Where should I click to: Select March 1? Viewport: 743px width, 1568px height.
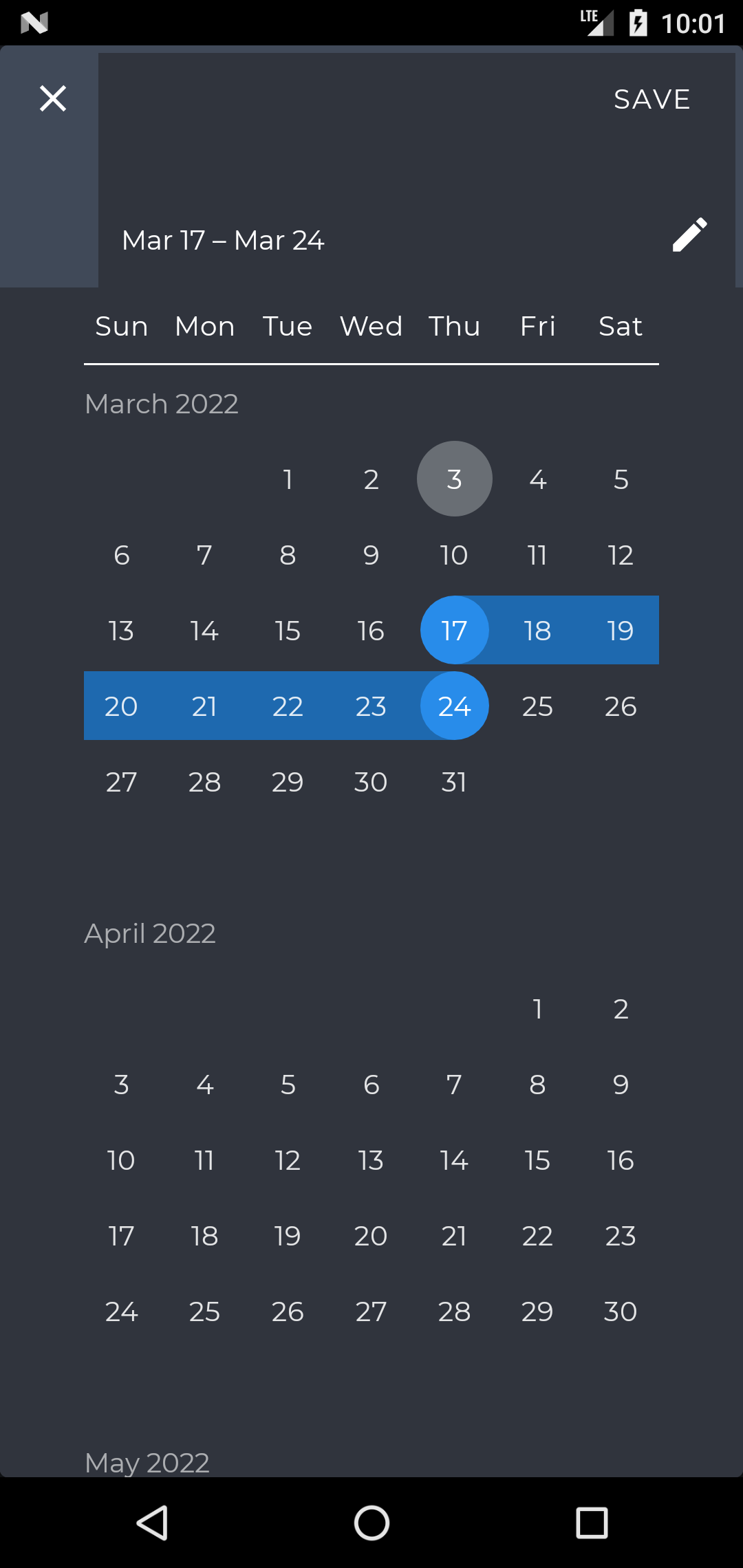point(288,479)
